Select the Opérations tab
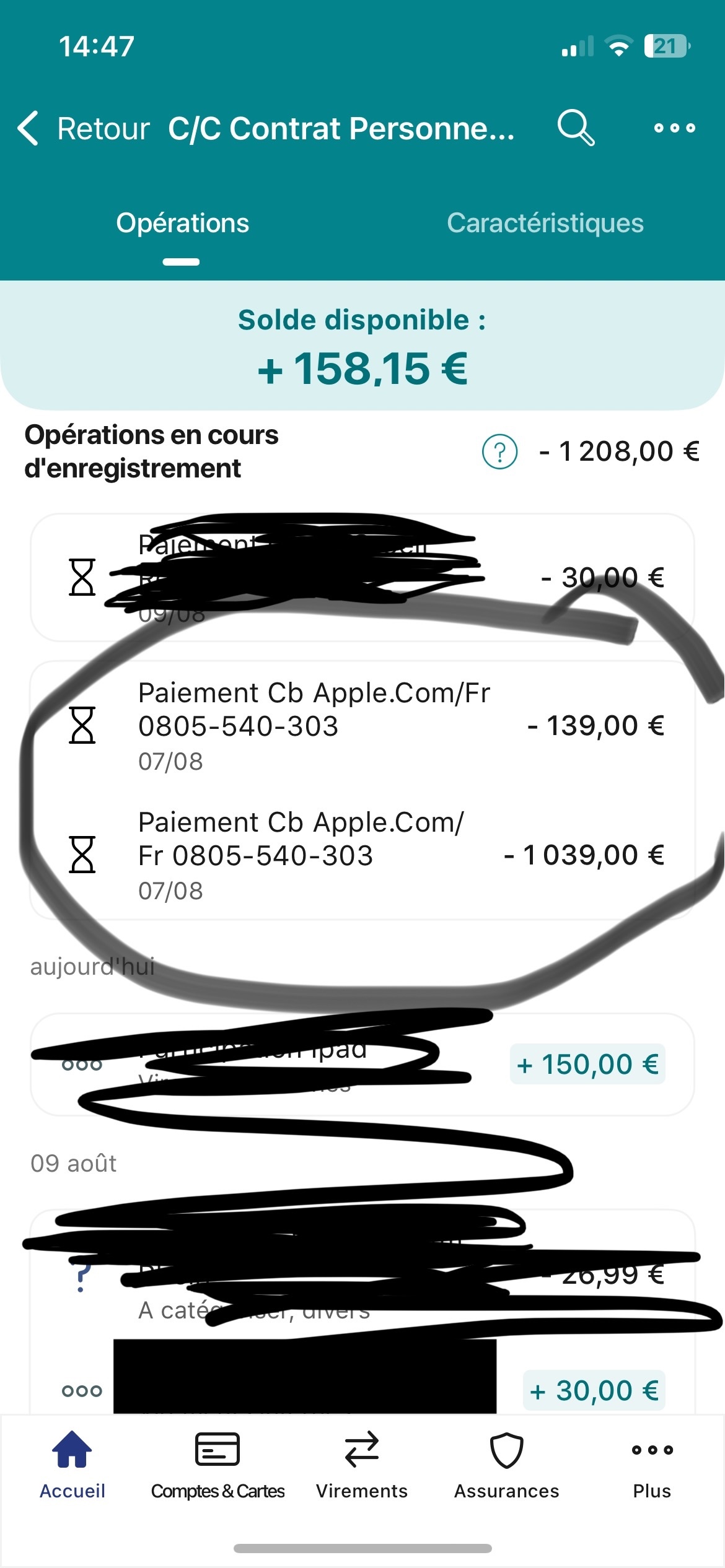Image resolution: width=725 pixels, height=1568 pixels. tap(182, 223)
